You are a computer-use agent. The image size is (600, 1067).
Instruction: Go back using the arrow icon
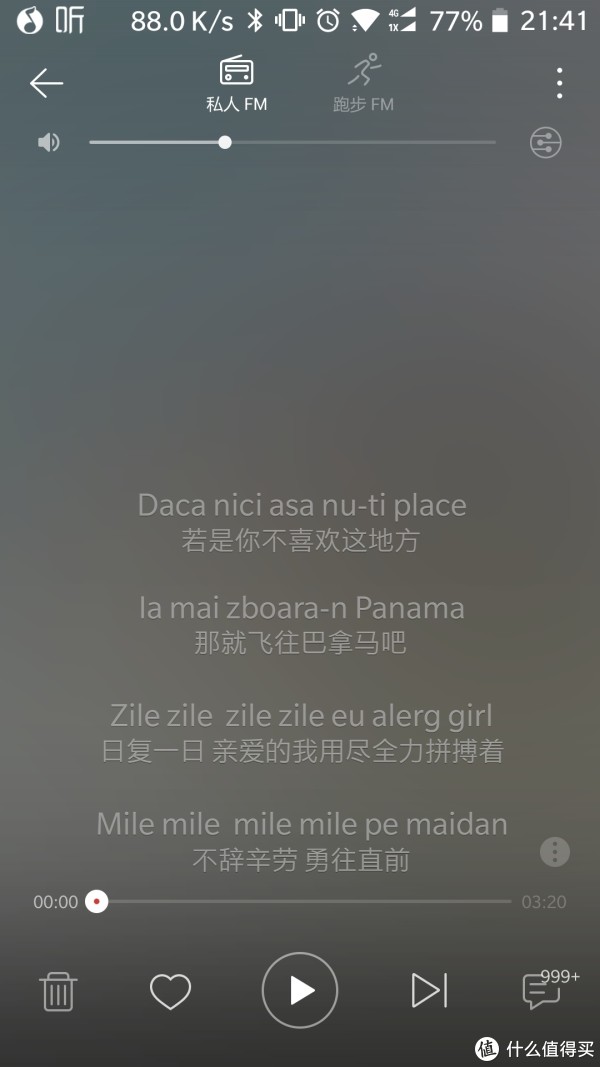coord(46,83)
